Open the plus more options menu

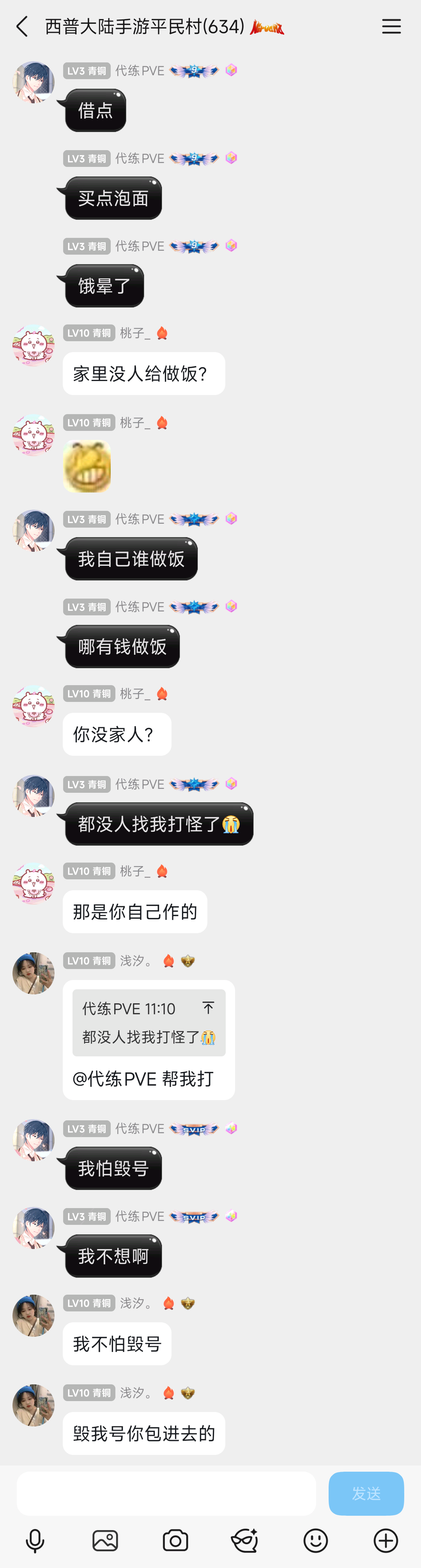pos(386,1541)
